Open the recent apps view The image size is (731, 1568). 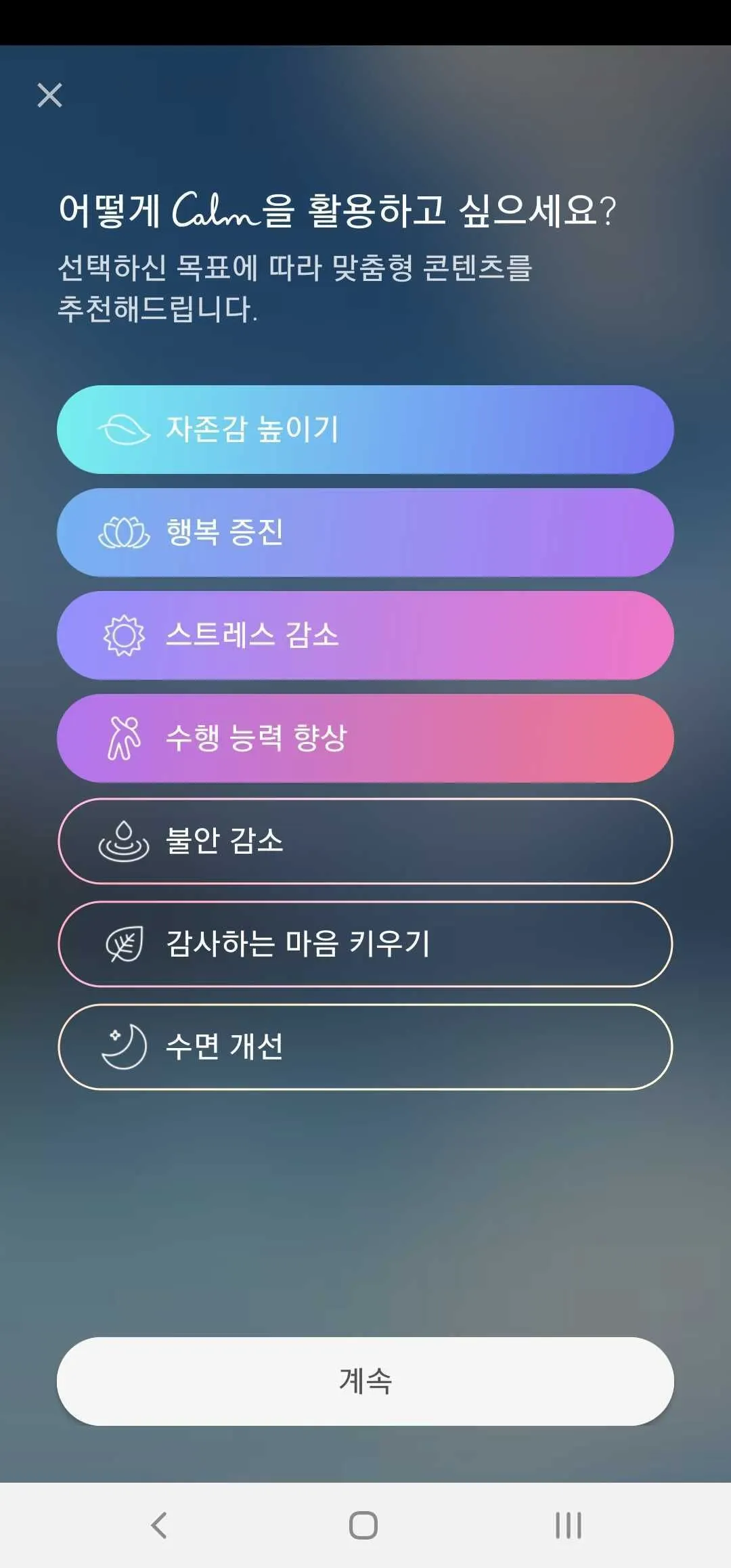[569, 1525]
